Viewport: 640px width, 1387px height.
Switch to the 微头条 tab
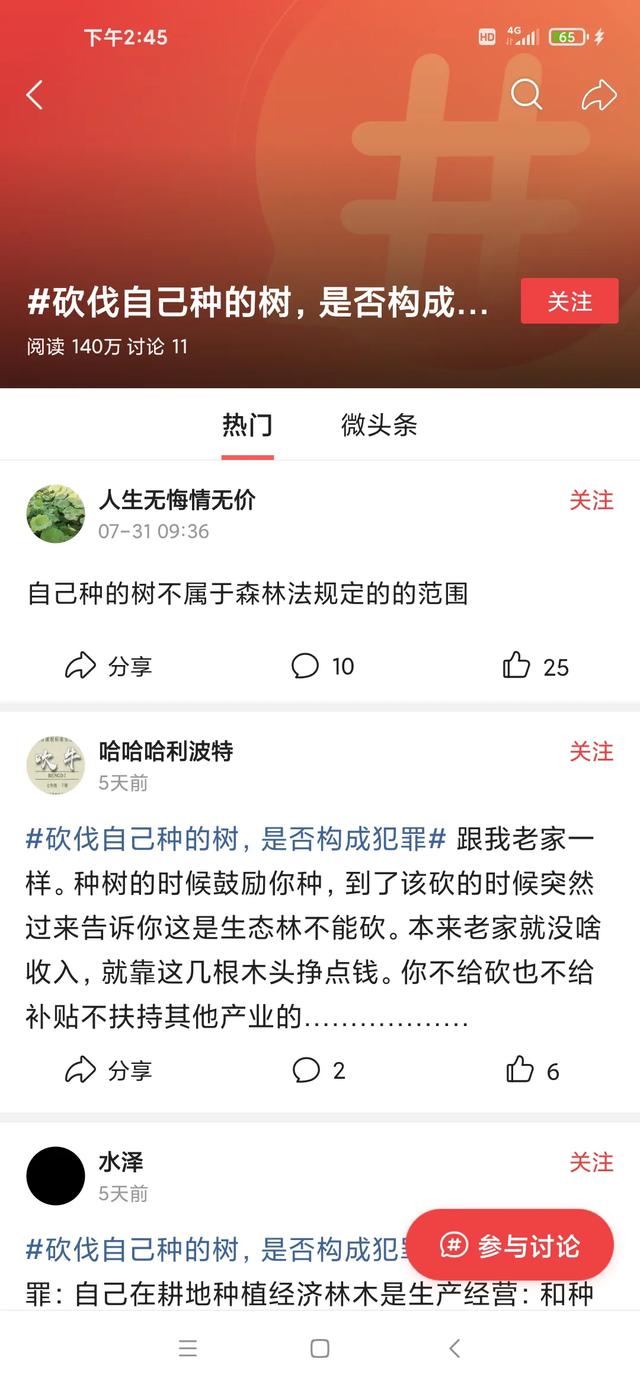[379, 425]
